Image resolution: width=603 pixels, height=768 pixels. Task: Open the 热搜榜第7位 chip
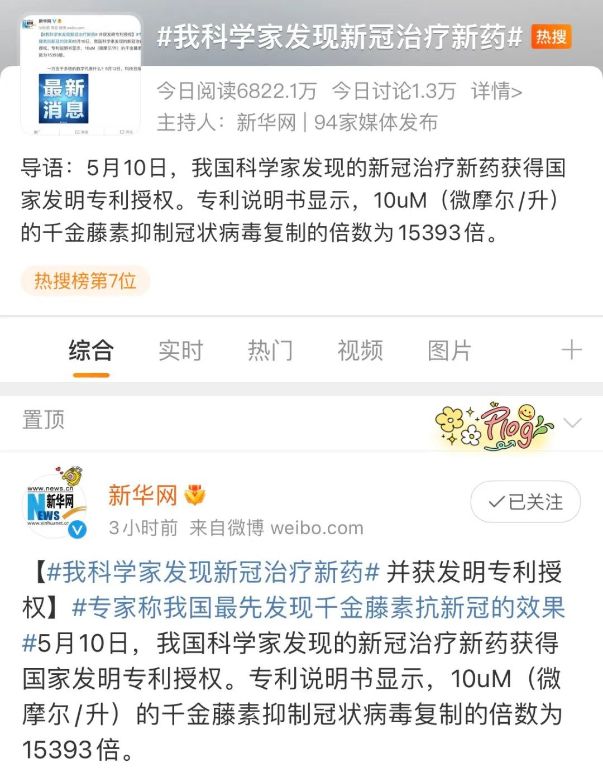pos(86,281)
